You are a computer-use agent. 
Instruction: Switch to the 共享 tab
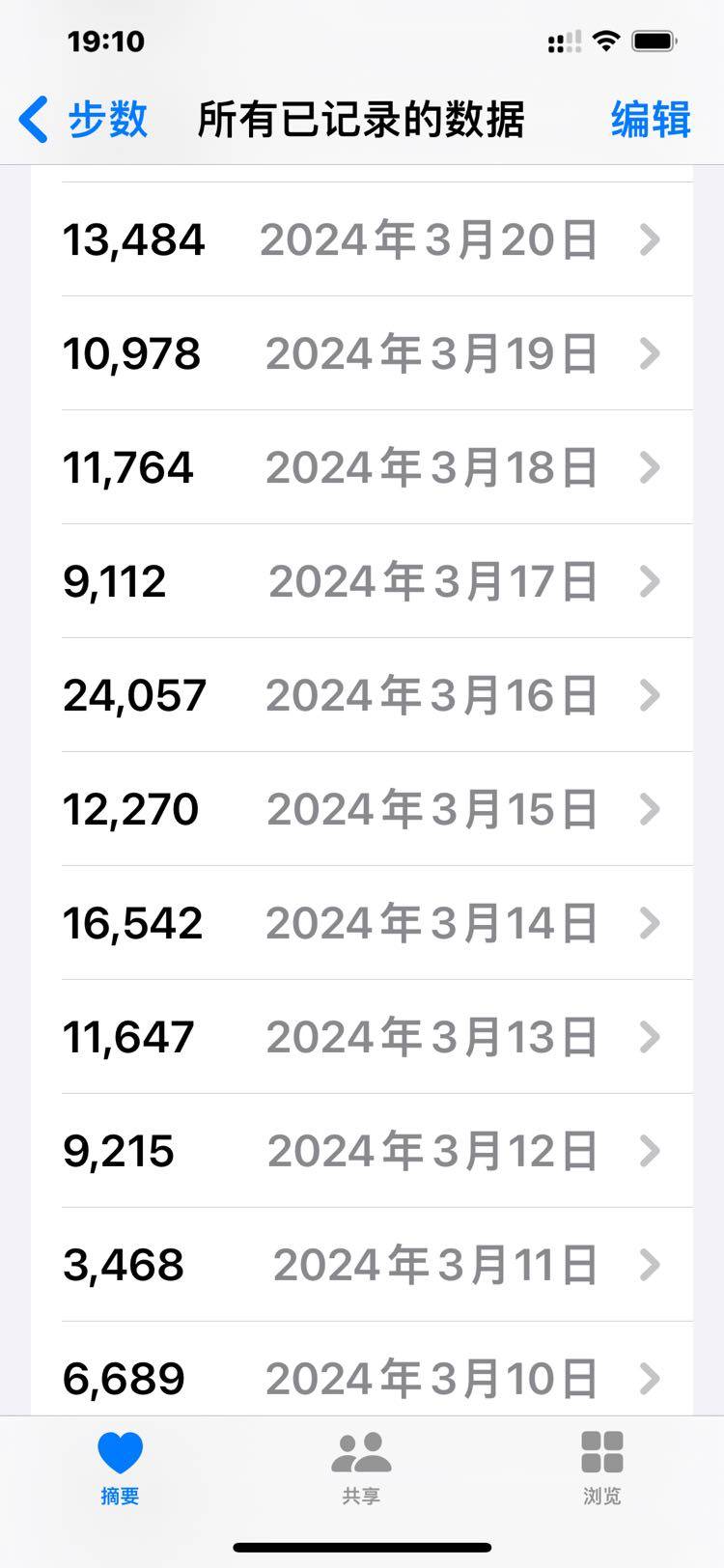(x=361, y=1468)
